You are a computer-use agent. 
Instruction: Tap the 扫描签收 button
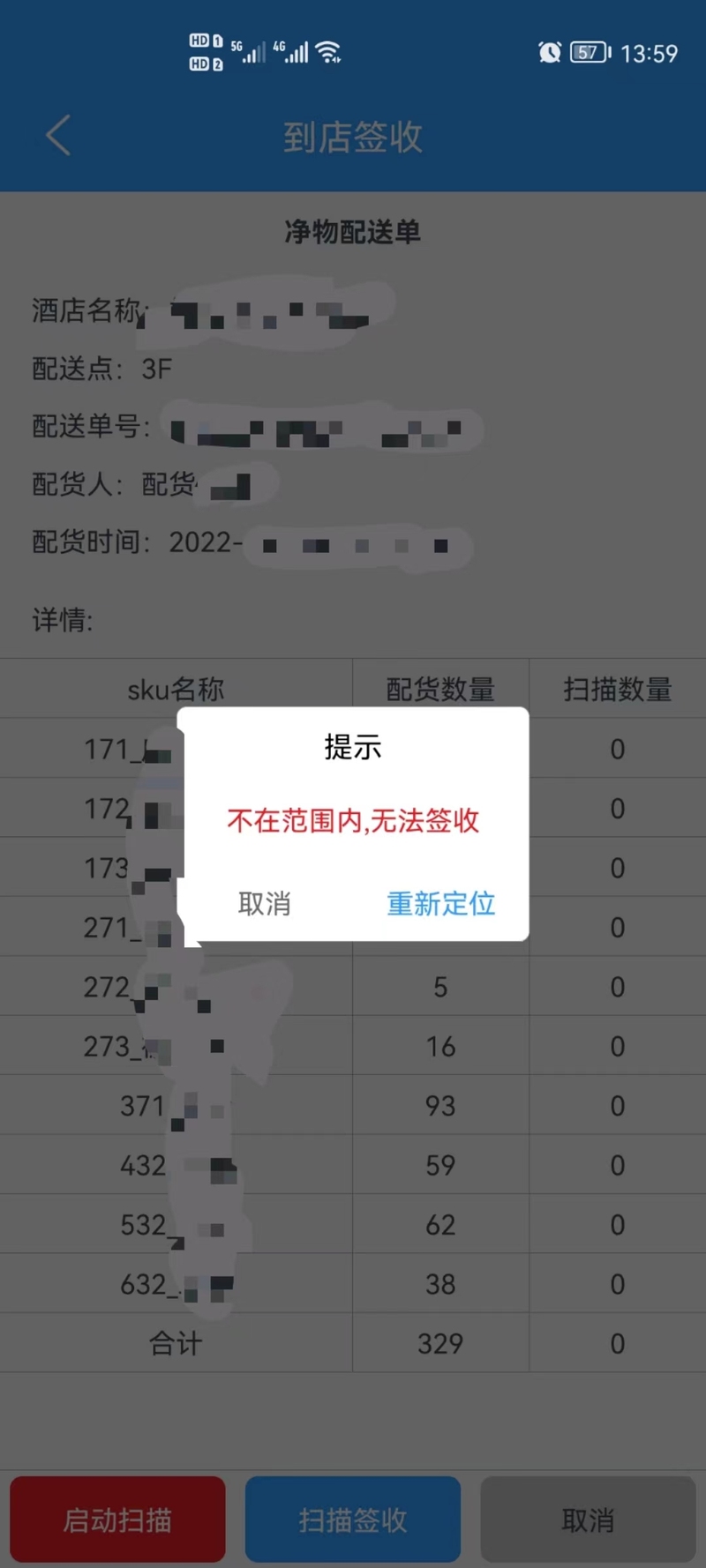click(353, 1519)
